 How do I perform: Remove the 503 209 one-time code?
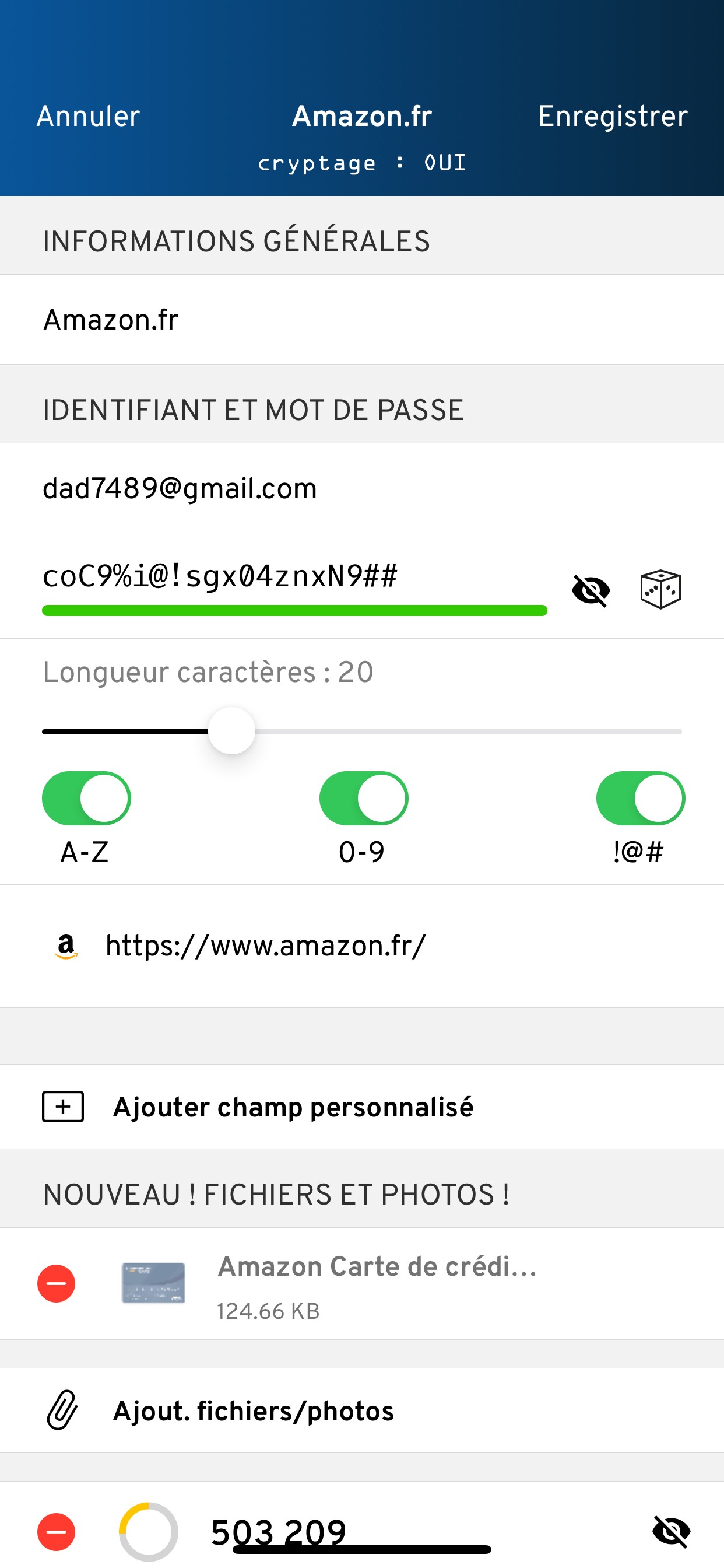[x=56, y=1531]
